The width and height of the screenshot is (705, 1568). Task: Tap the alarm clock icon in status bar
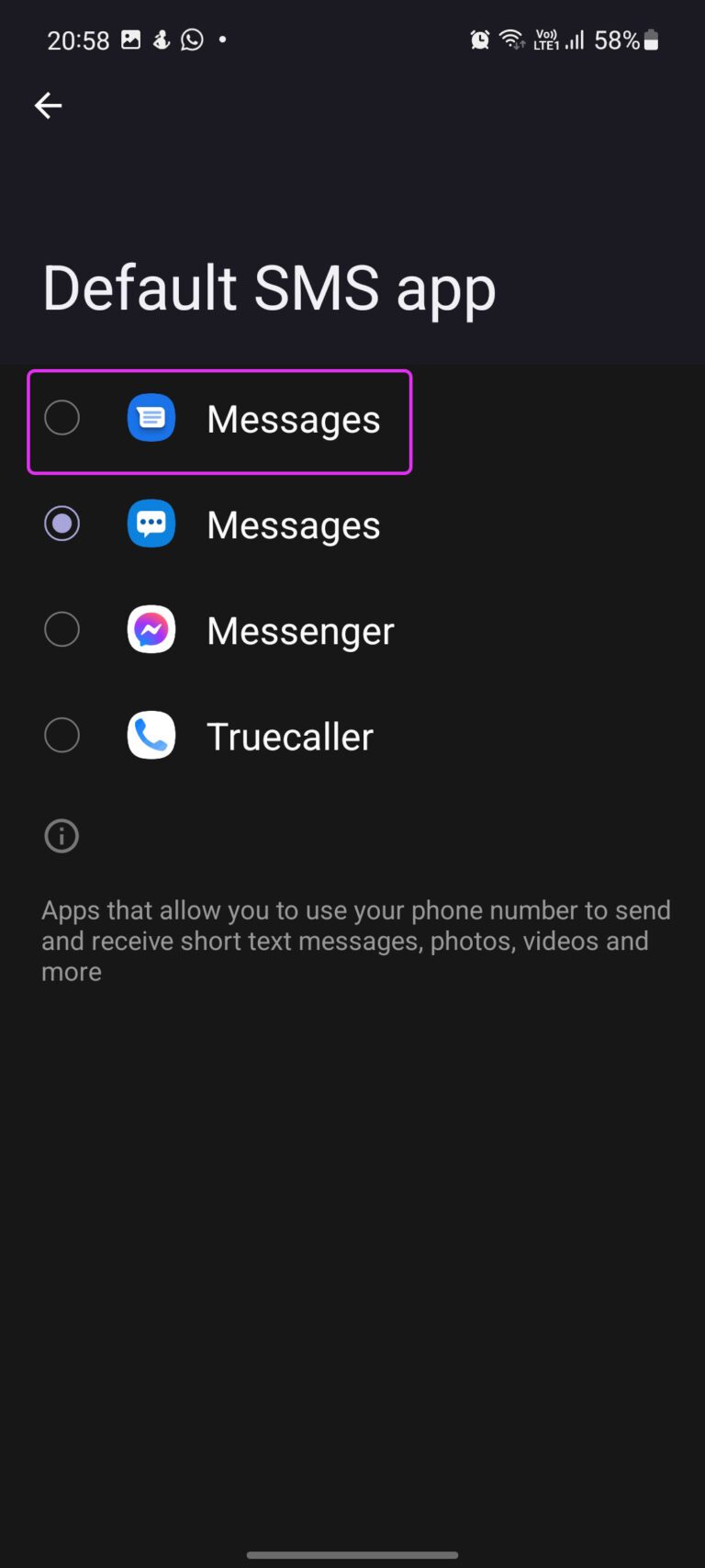pyautogui.click(x=478, y=39)
